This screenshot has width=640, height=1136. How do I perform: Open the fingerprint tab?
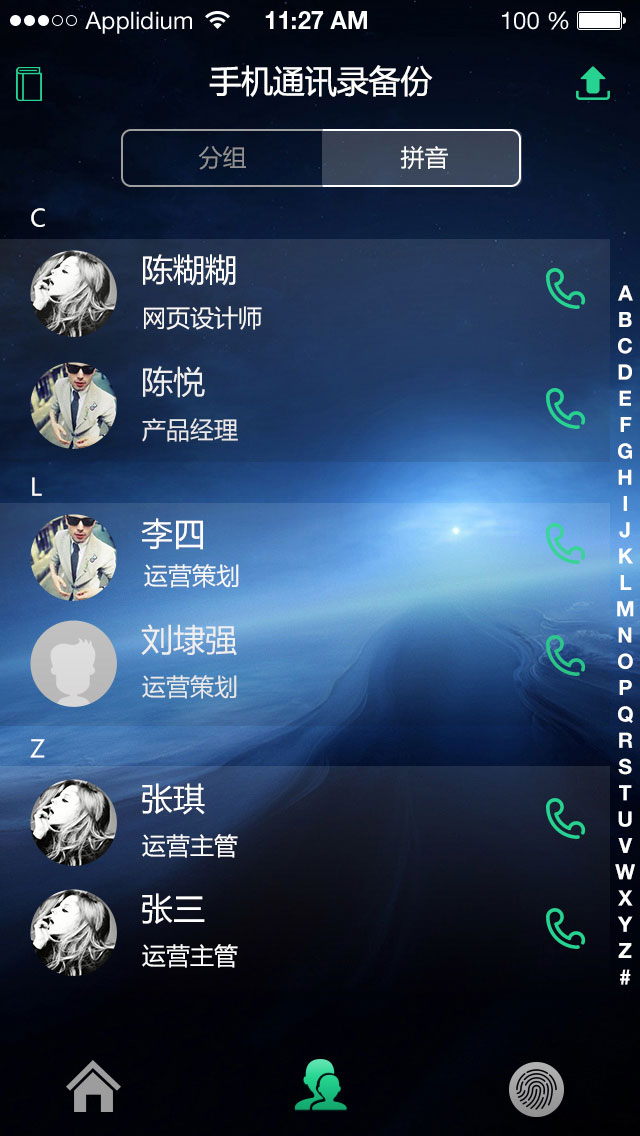536,1089
